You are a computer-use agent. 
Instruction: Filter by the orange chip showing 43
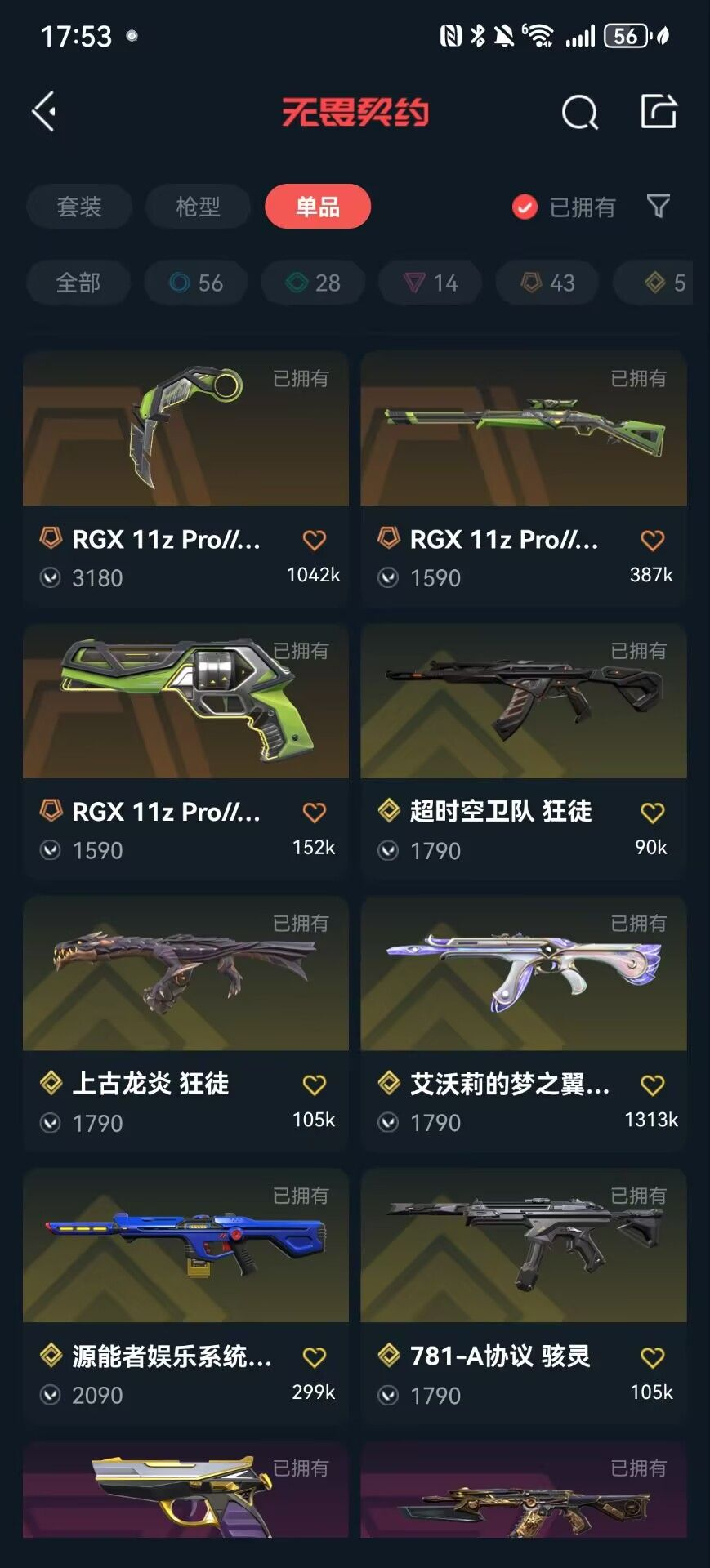coord(547,283)
